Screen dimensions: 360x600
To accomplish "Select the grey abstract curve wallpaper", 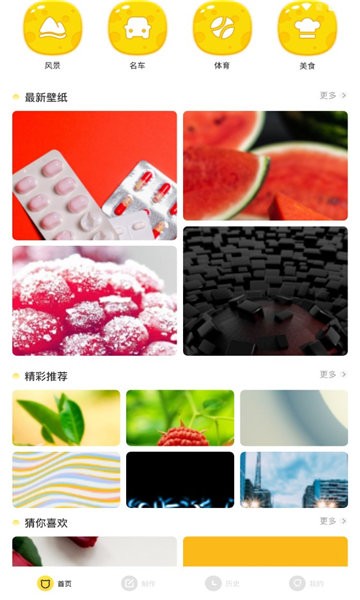I will pos(294,418).
